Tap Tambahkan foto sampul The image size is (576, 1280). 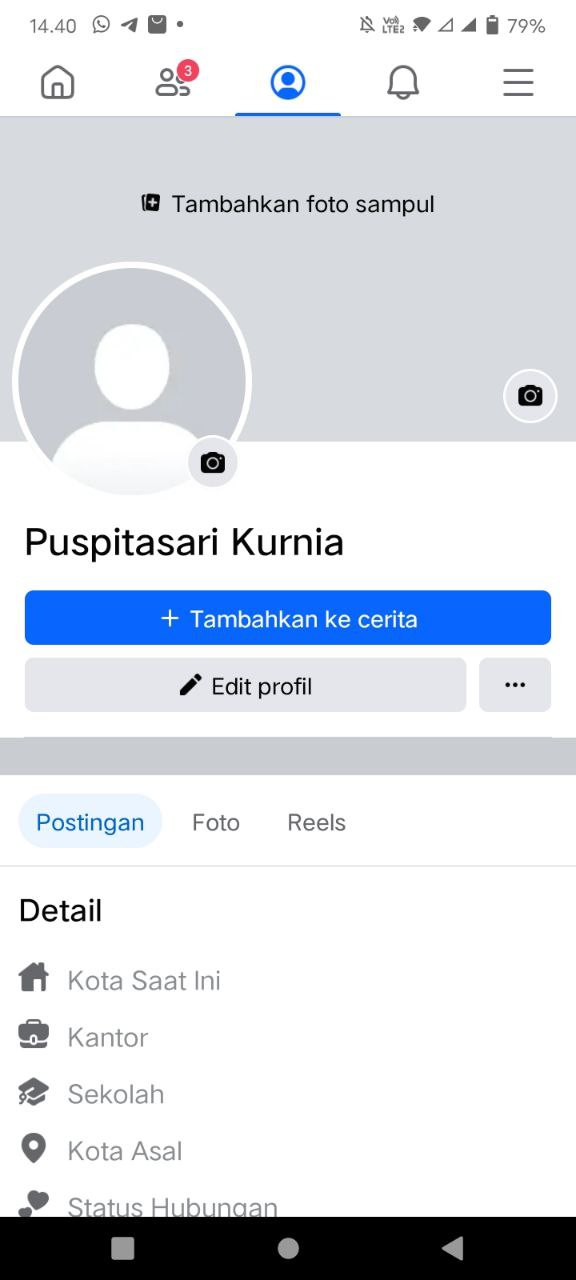[288, 204]
